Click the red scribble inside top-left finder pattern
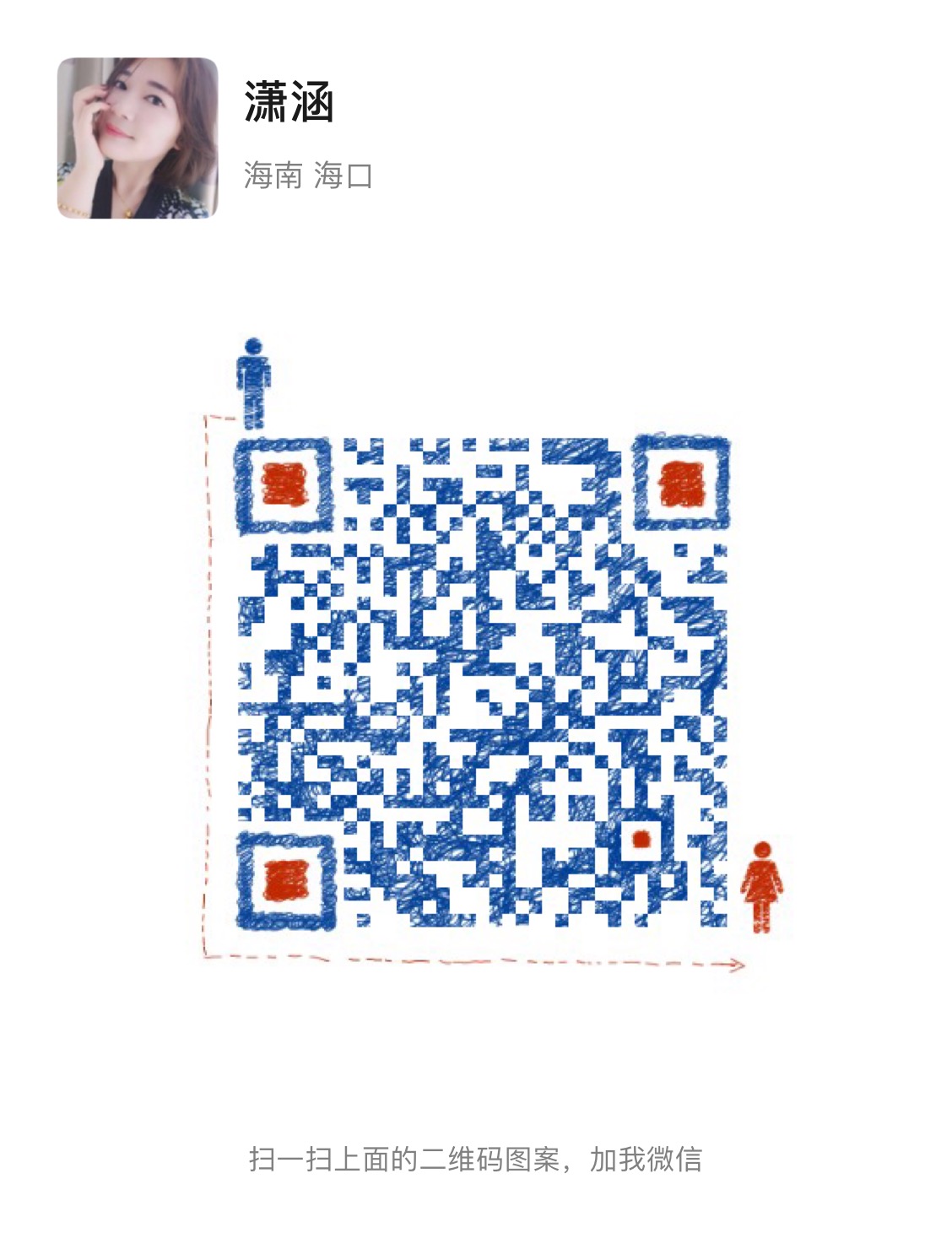952x1233 pixels. [286, 484]
